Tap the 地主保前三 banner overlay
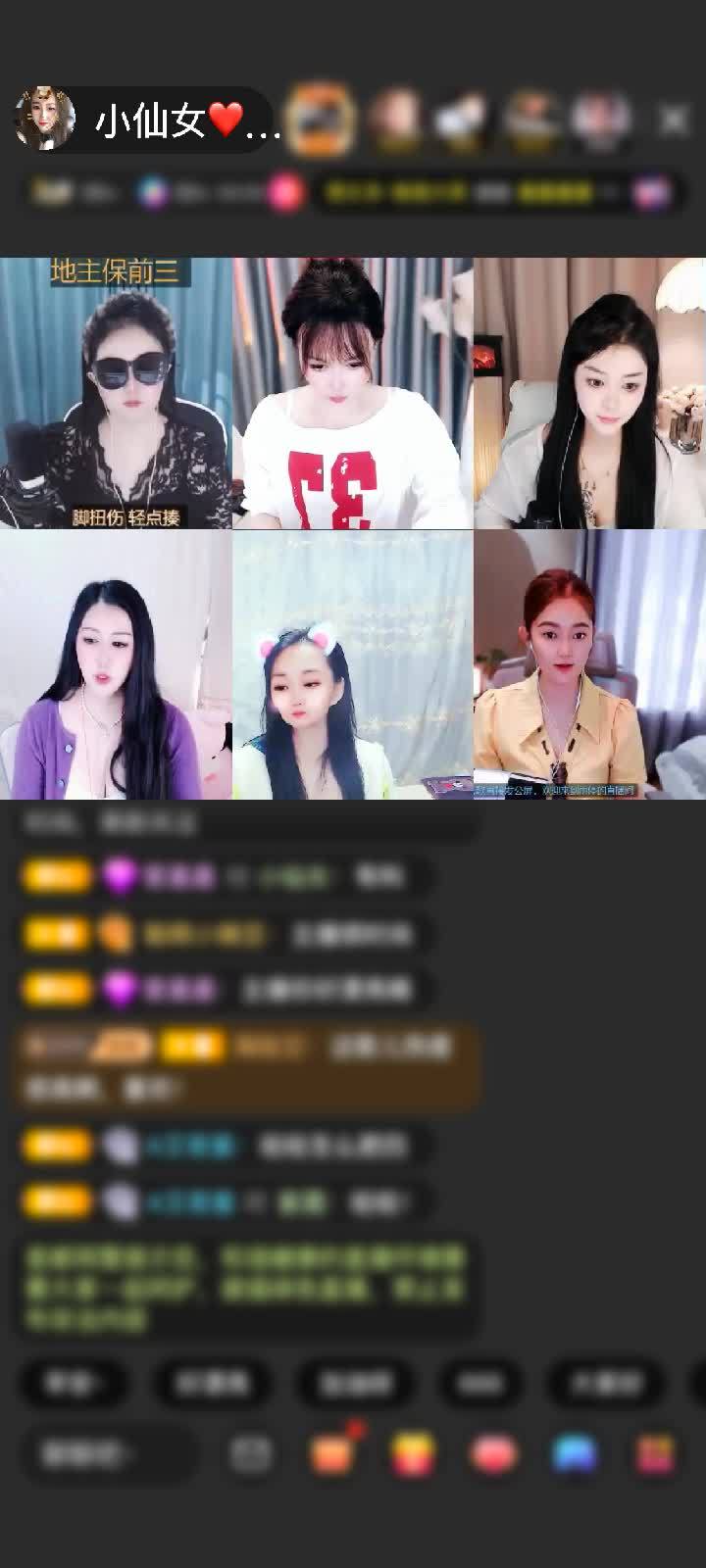 (x=116, y=273)
